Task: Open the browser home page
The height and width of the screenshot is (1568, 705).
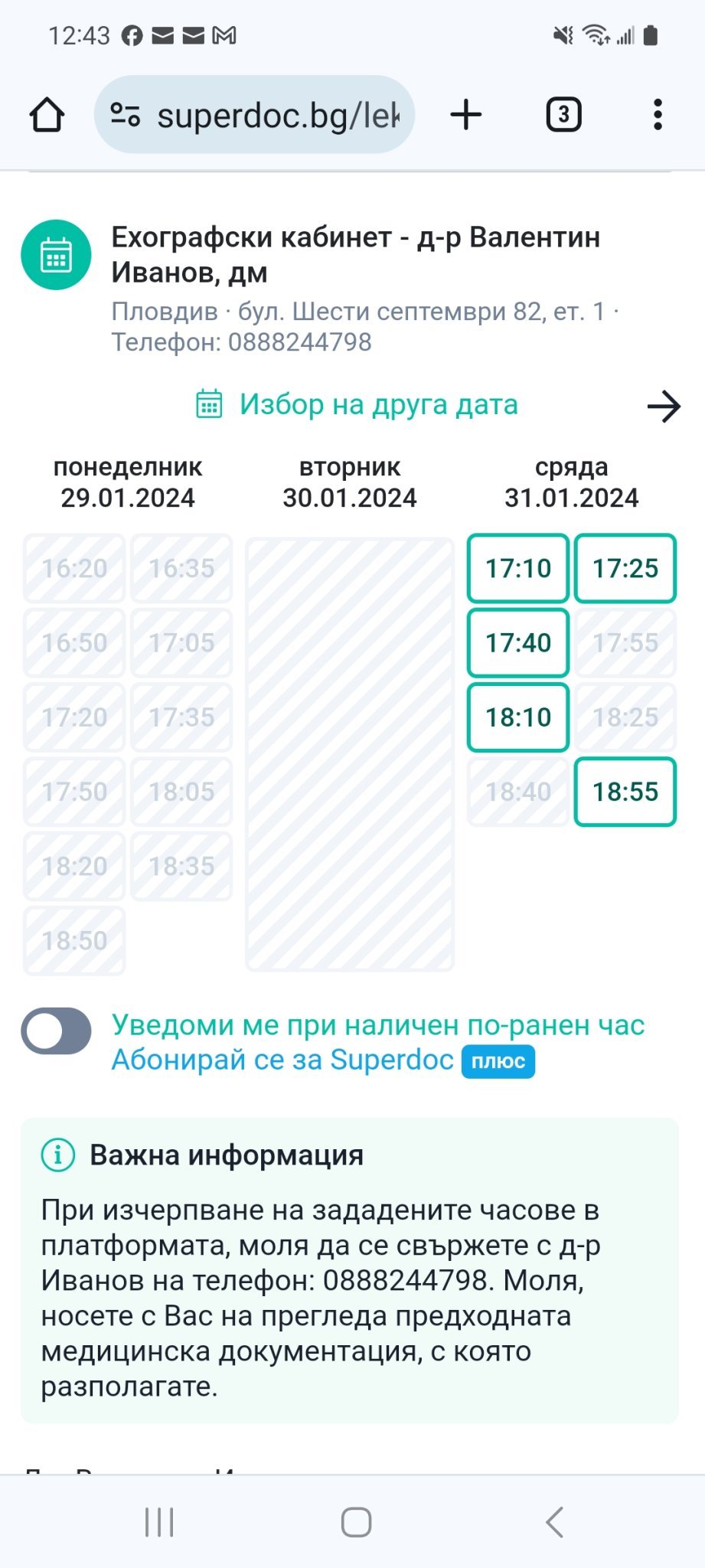Action: 47,115
